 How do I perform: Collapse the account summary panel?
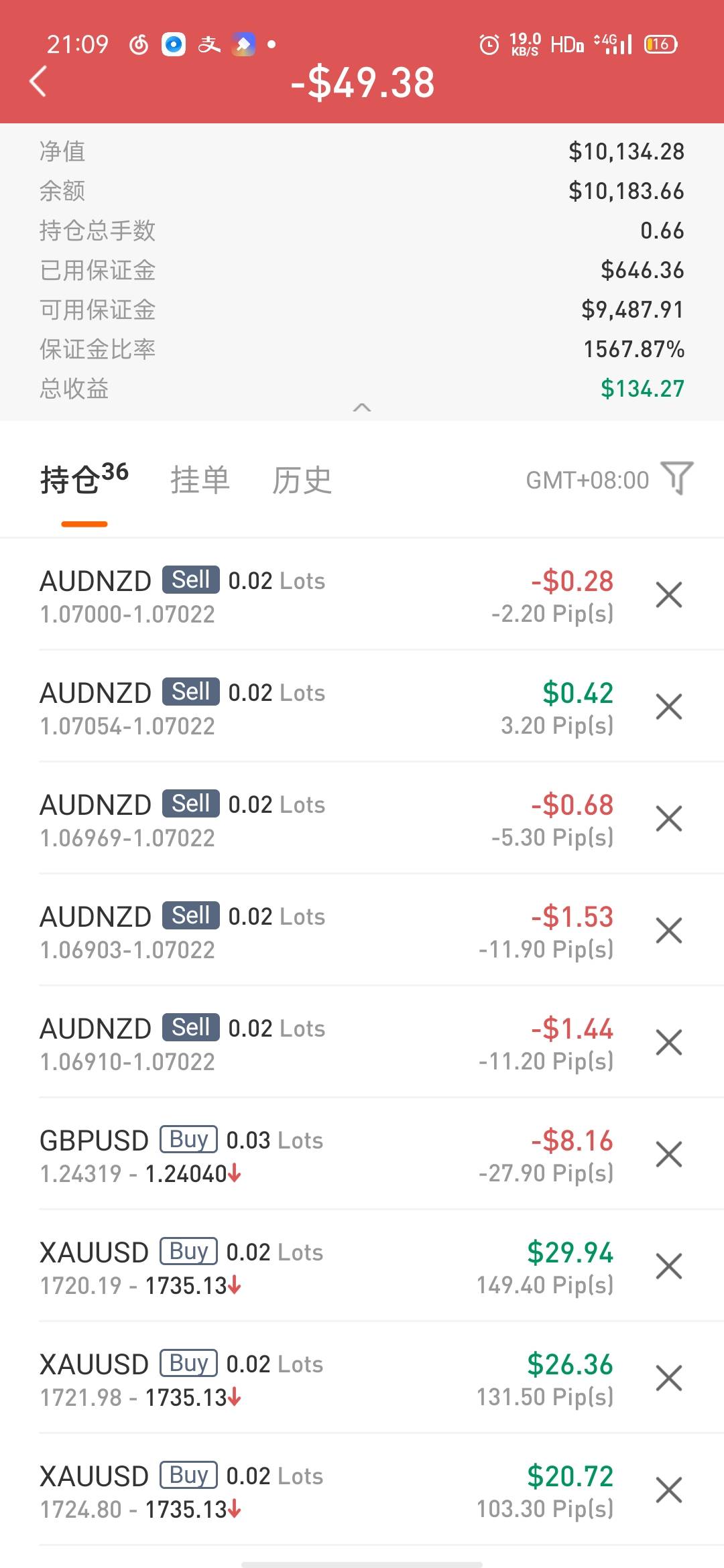[362, 407]
